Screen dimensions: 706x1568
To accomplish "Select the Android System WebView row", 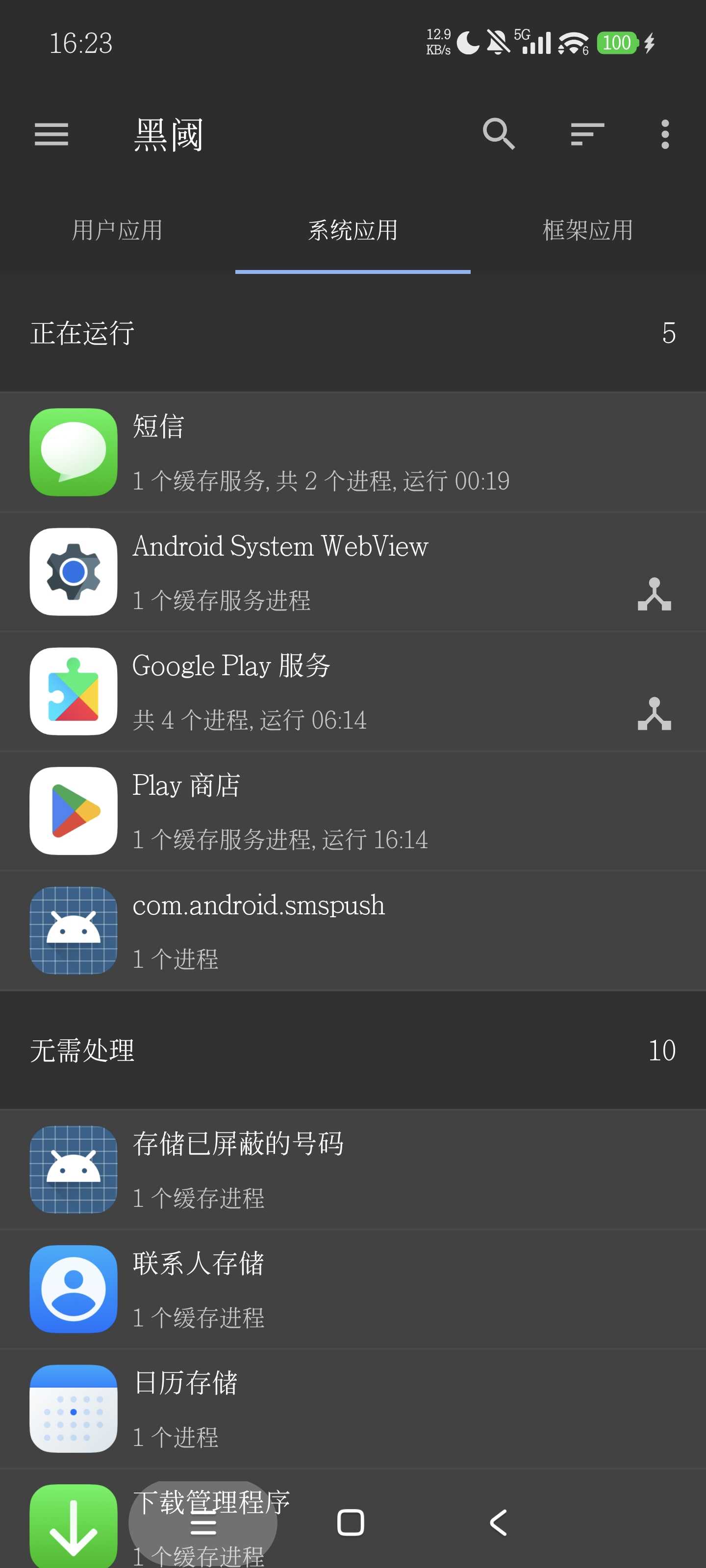I will (x=353, y=572).
